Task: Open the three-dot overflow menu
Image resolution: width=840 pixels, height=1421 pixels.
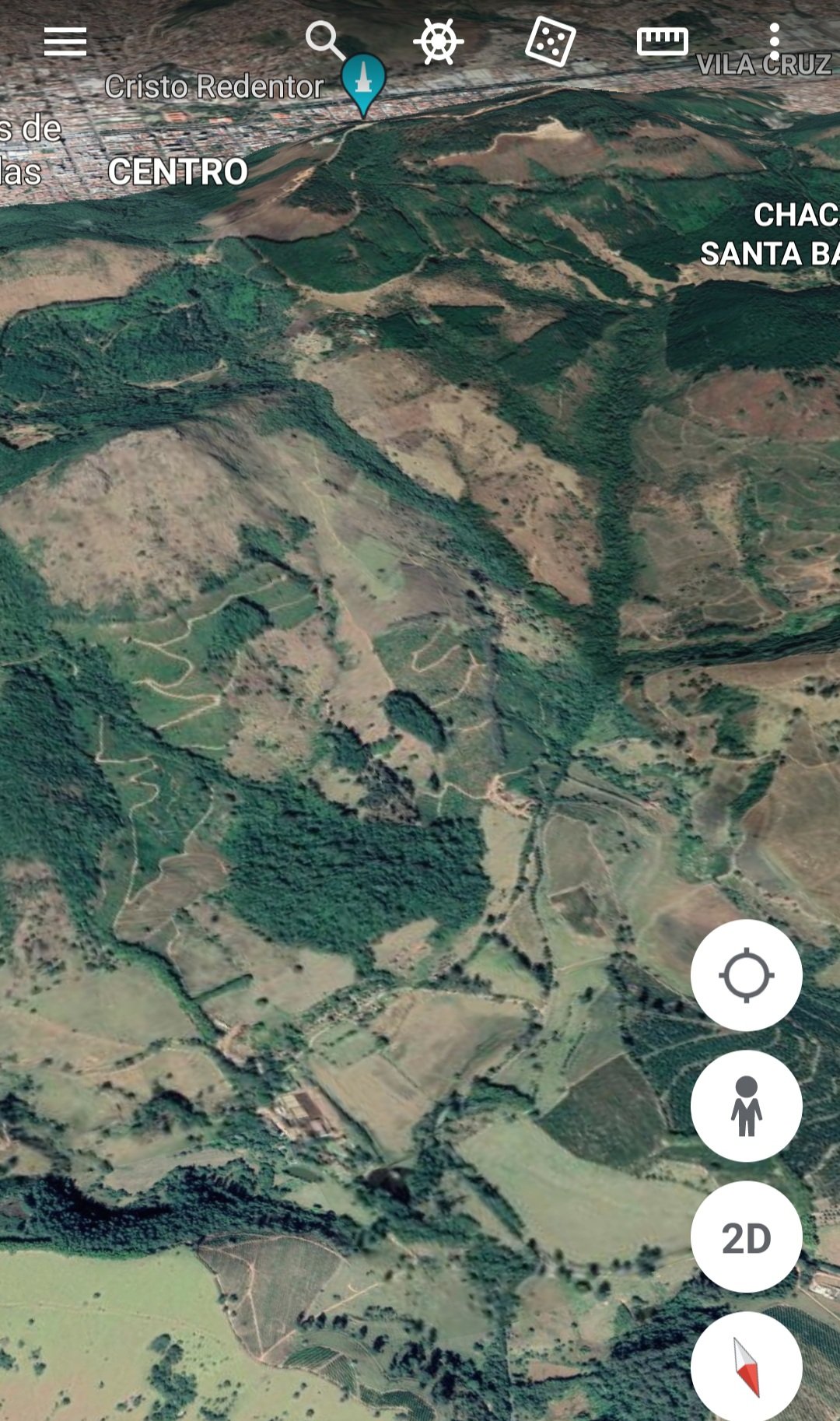Action: tap(774, 41)
